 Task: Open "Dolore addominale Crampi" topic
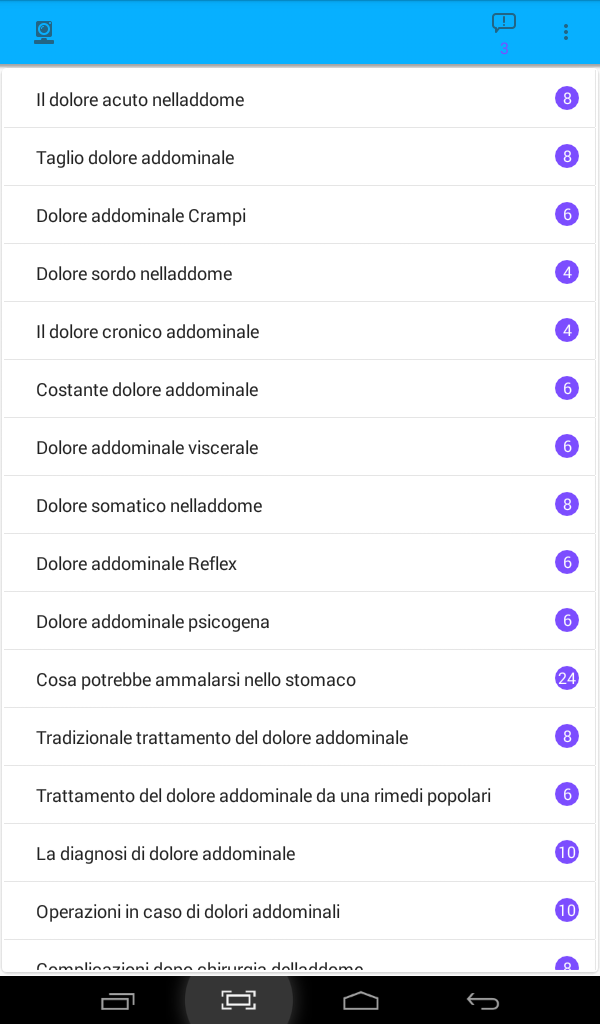(141, 215)
